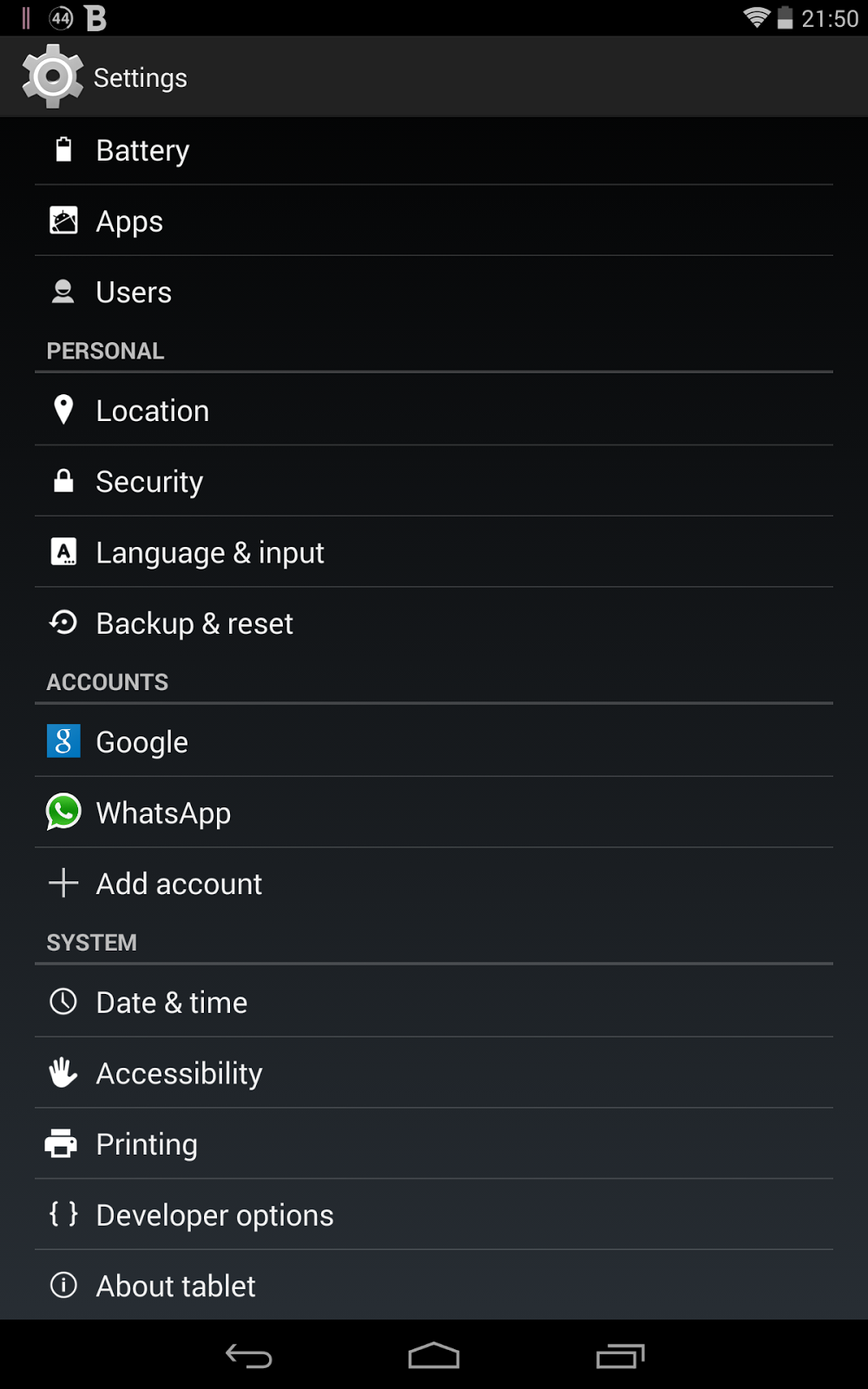
Task: Open Battery settings
Action: pos(143,150)
